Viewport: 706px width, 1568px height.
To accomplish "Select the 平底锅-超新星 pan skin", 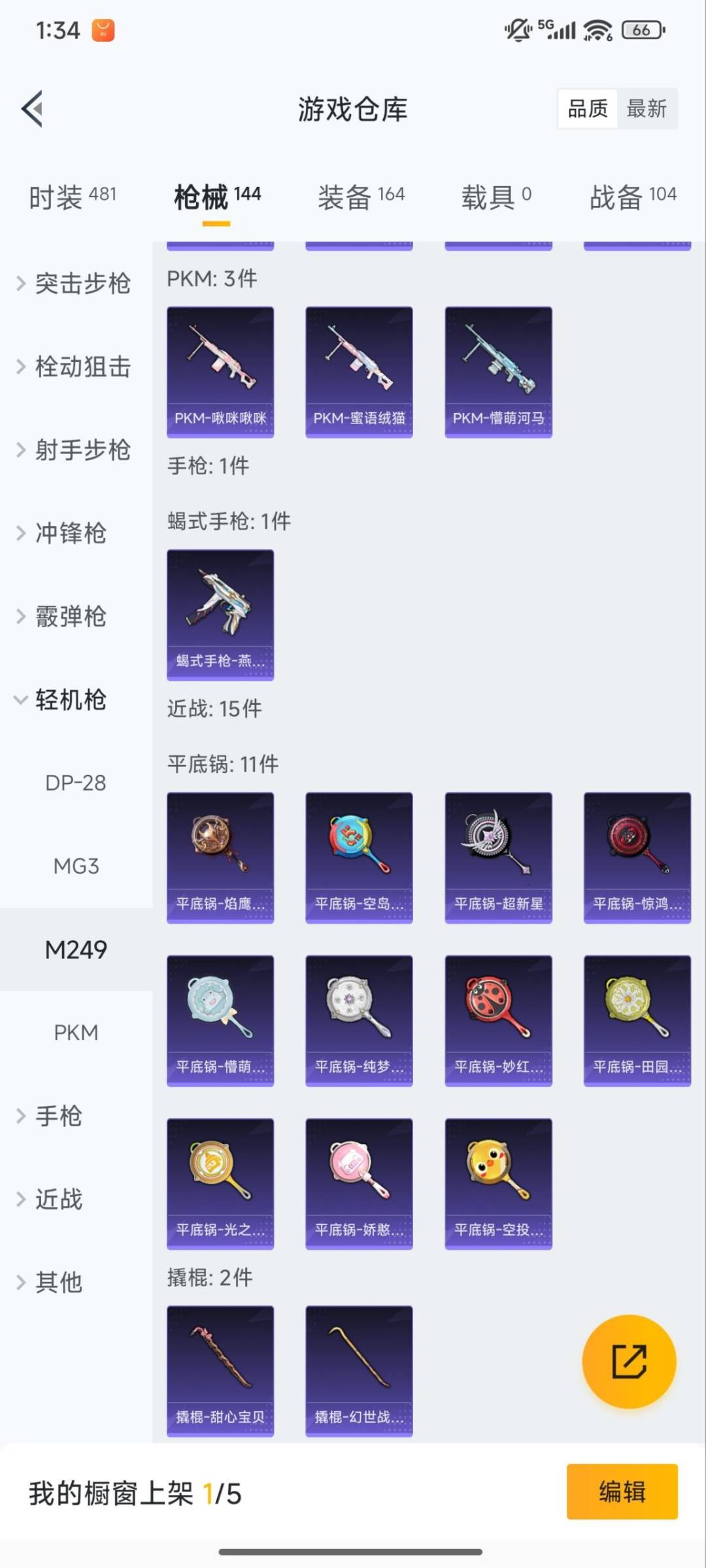I will [498, 856].
